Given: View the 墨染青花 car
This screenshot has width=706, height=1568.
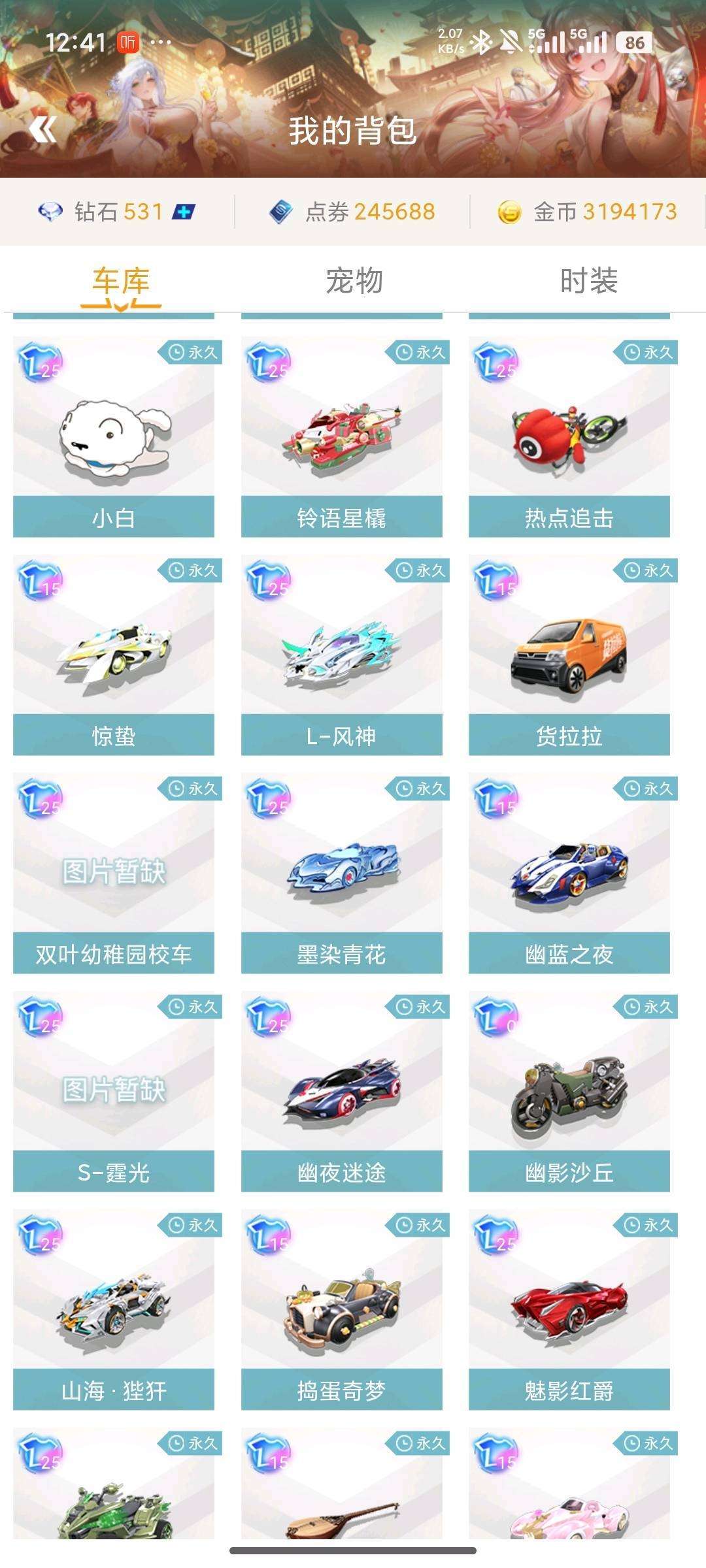Looking at the screenshot, I should coord(341,873).
